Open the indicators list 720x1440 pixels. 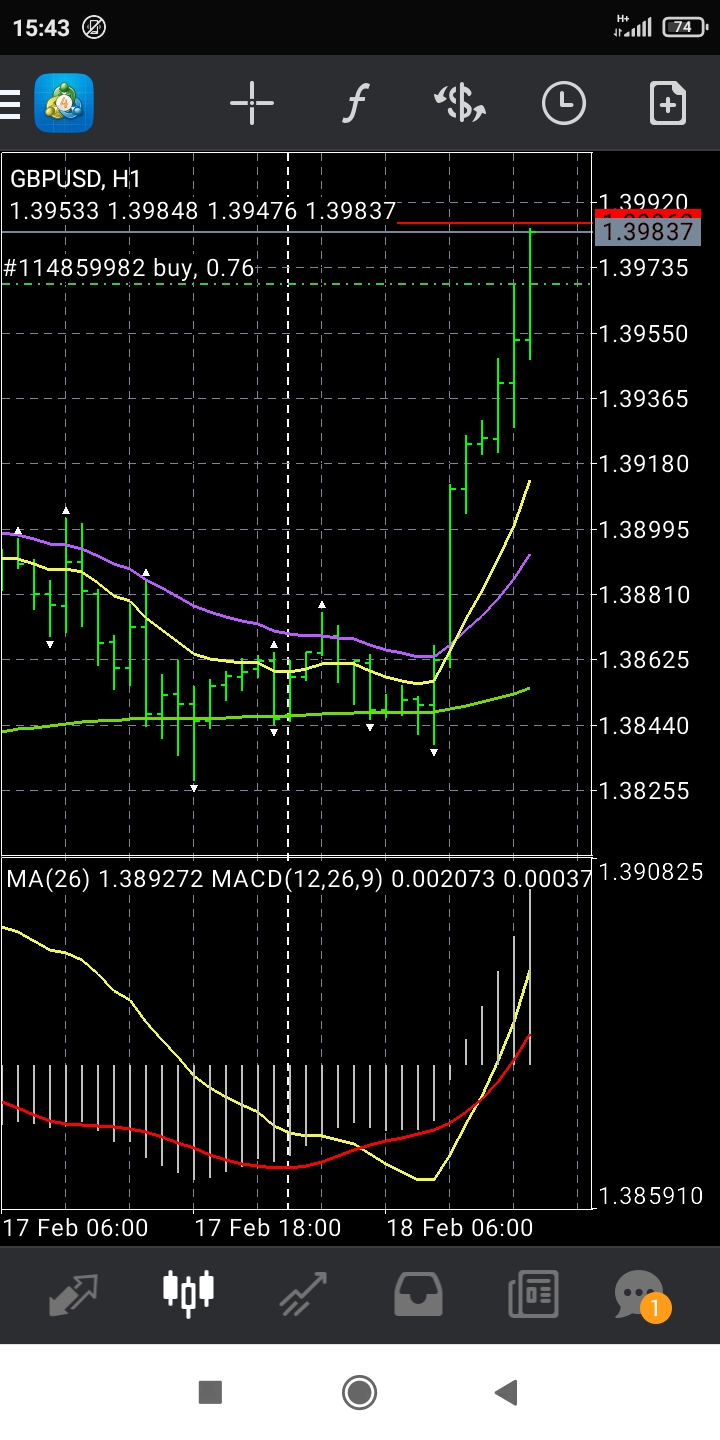pyautogui.click(x=356, y=103)
